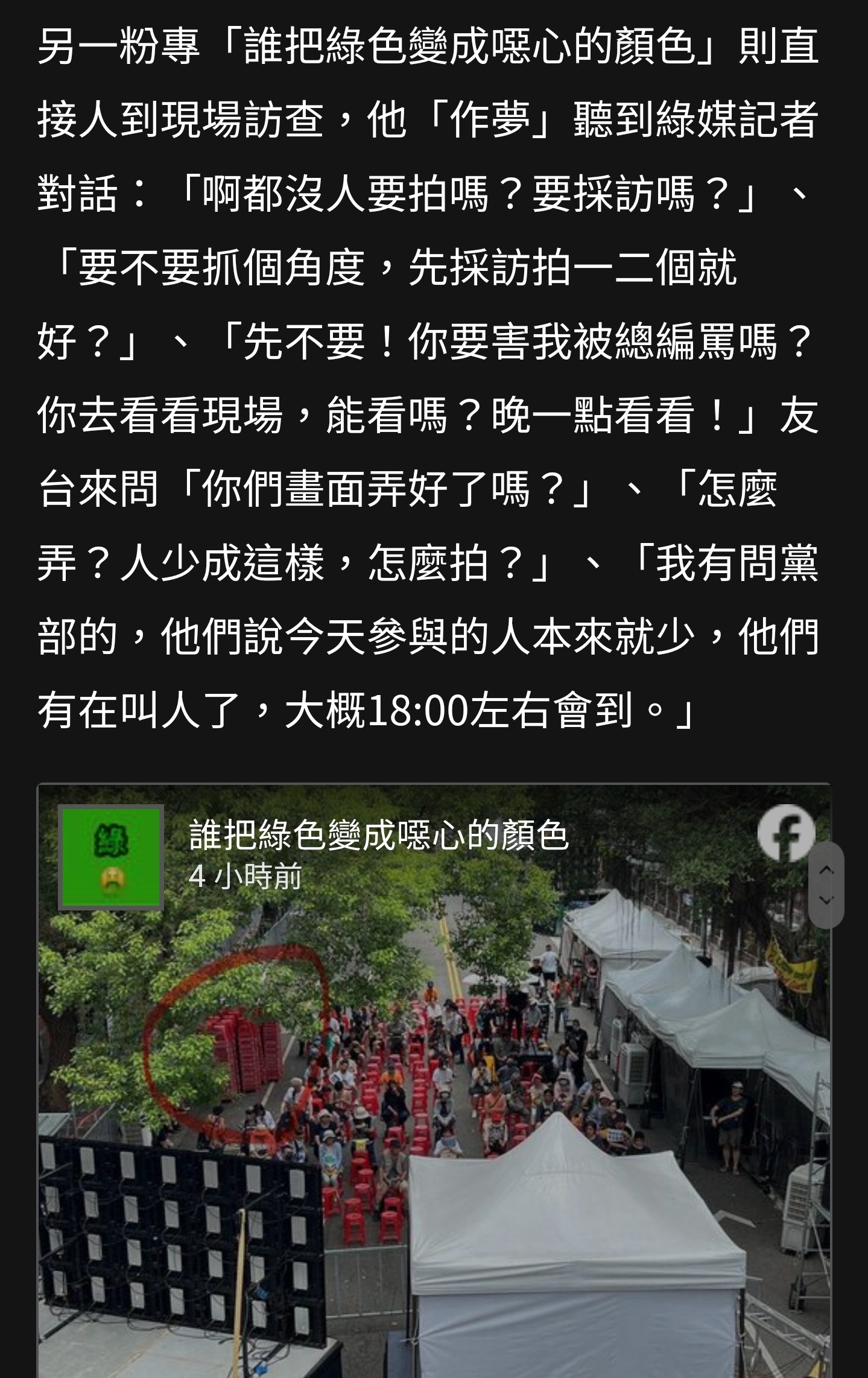Tap the up arrow on the scroll handle

(826, 870)
